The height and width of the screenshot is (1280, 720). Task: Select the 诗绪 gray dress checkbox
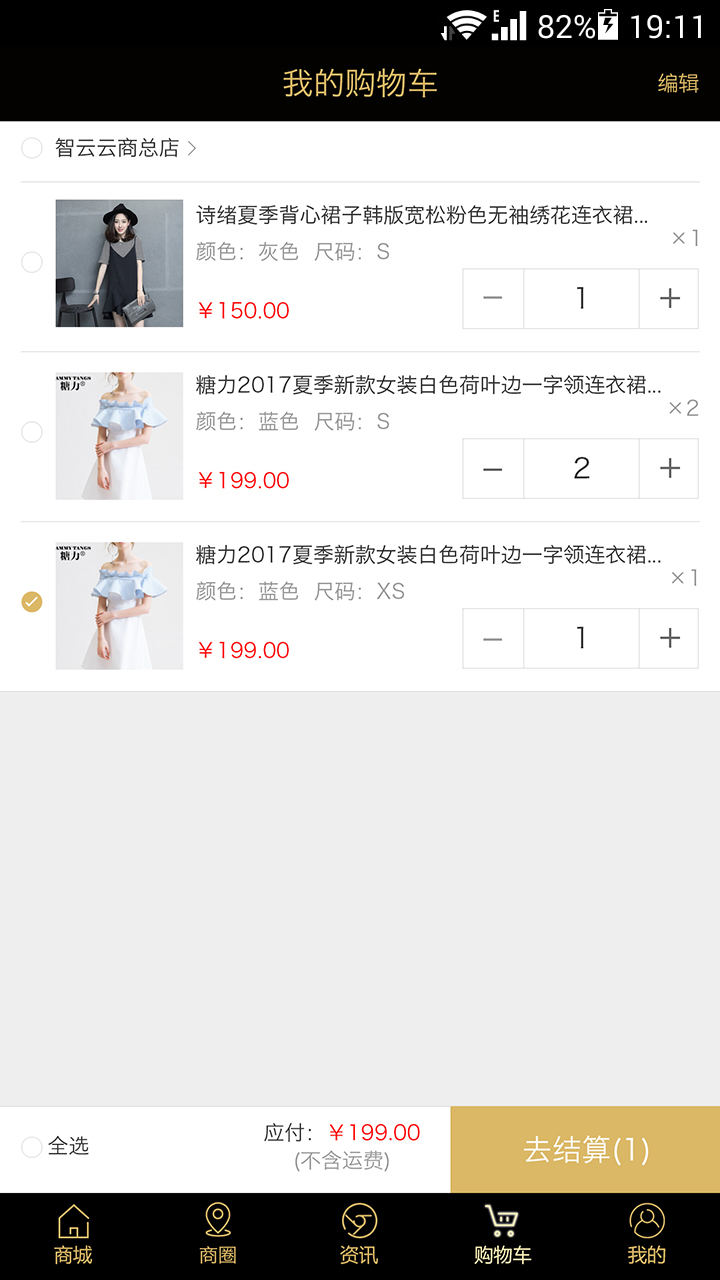(x=32, y=262)
